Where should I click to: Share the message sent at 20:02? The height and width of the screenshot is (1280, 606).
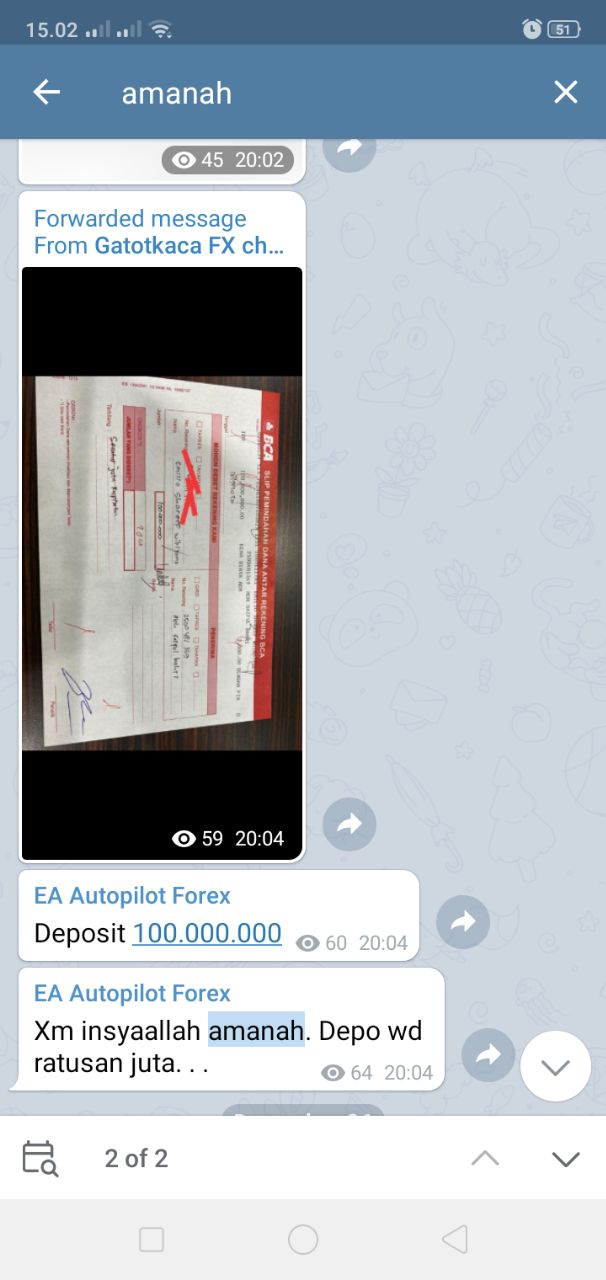349,148
